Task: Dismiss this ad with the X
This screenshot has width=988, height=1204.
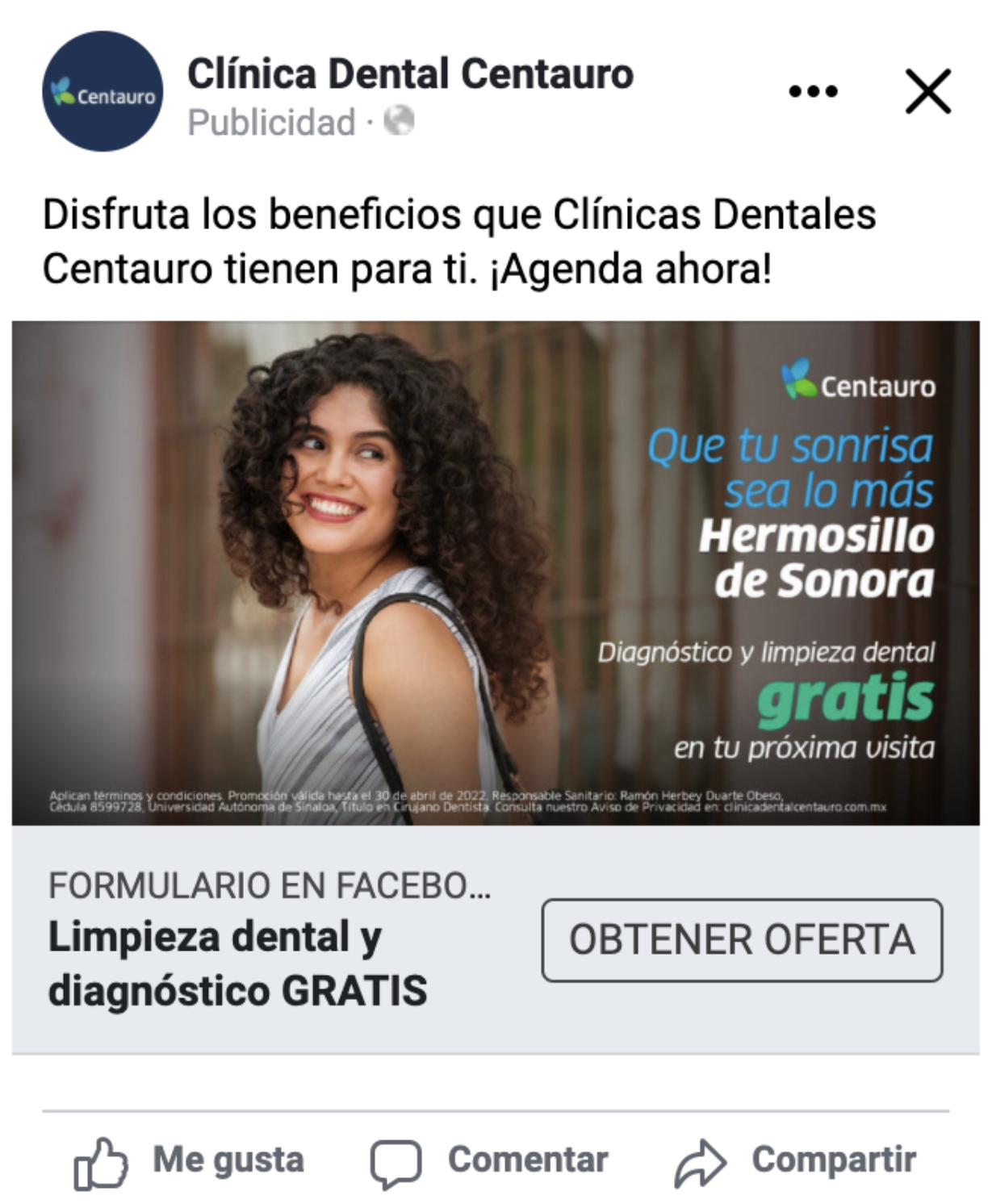Action: click(x=927, y=91)
